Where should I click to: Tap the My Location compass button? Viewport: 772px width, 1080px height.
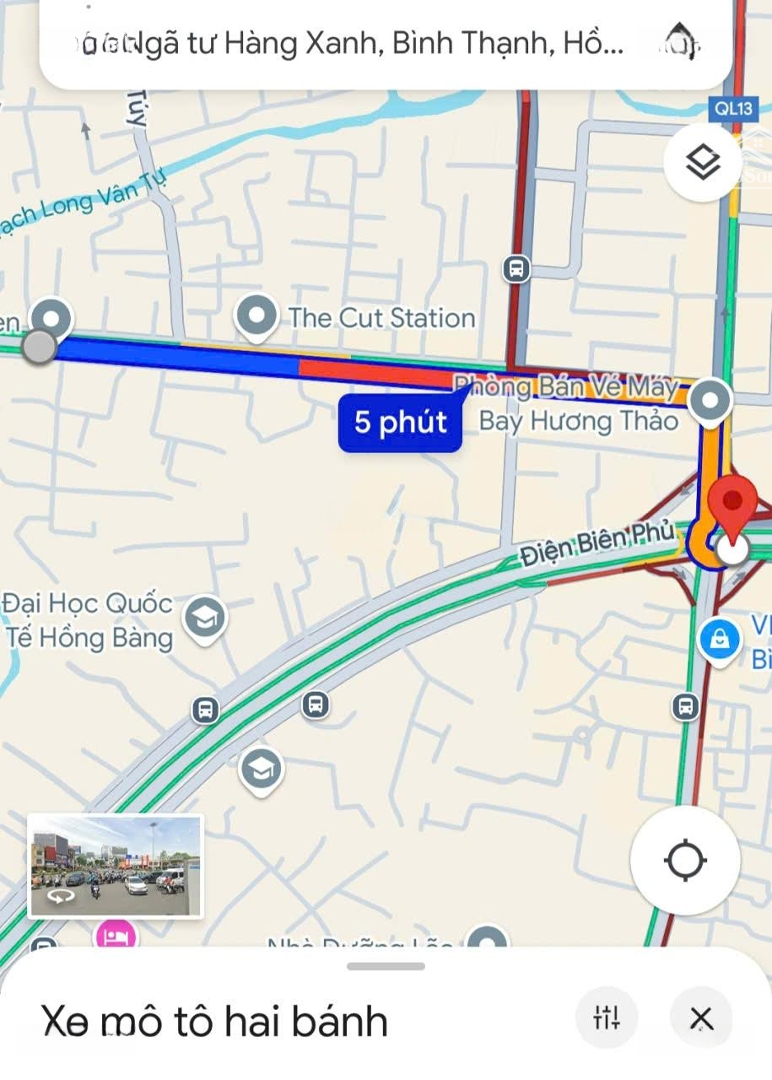coord(685,860)
